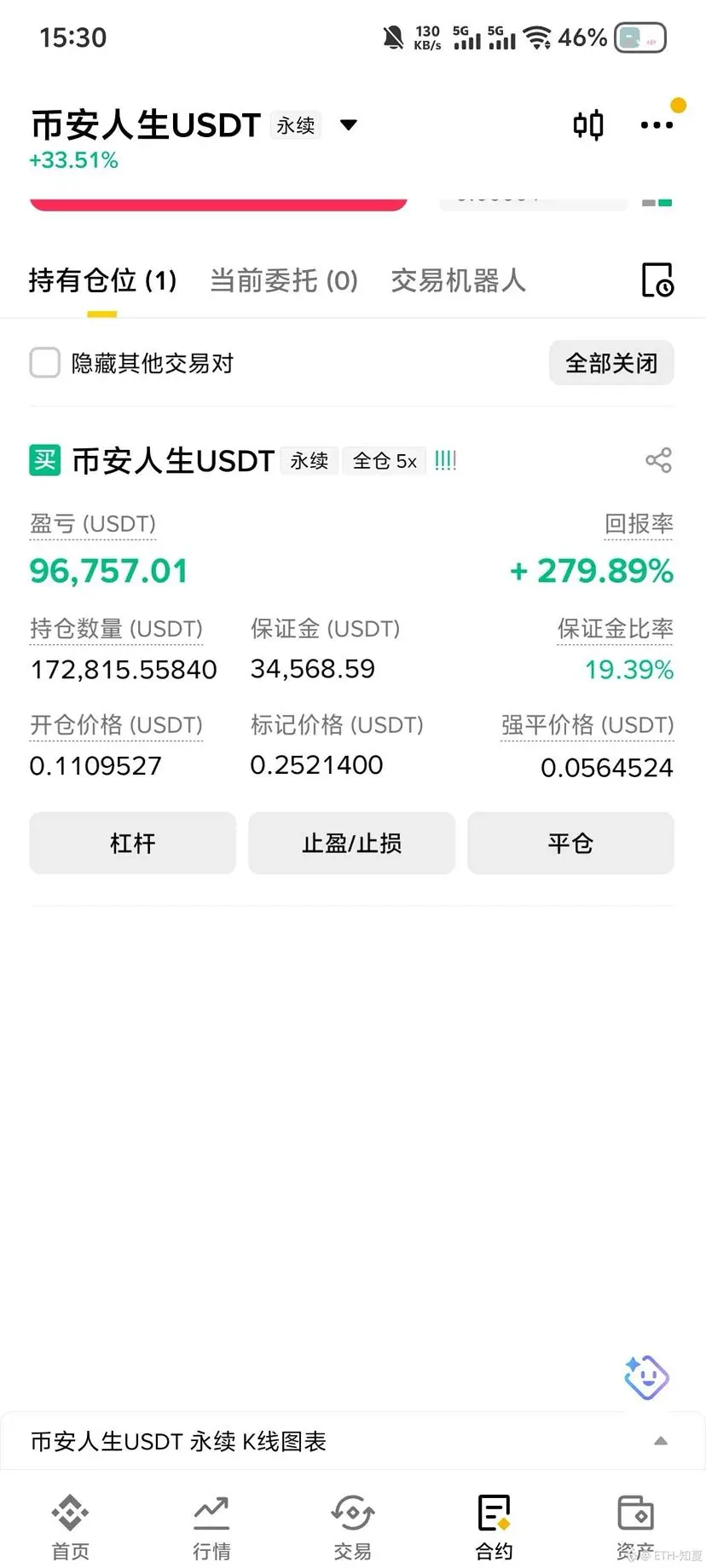Tap 平仓 to close position
Screen dimensions: 706x1568
570,843
